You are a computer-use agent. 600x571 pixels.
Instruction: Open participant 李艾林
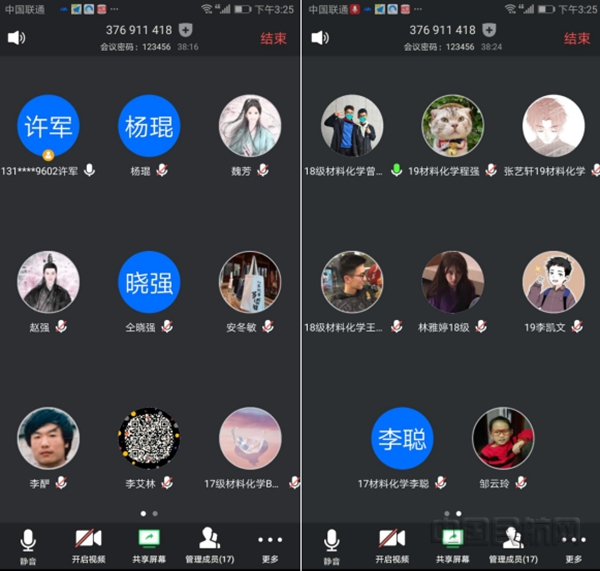pyautogui.click(x=149, y=438)
